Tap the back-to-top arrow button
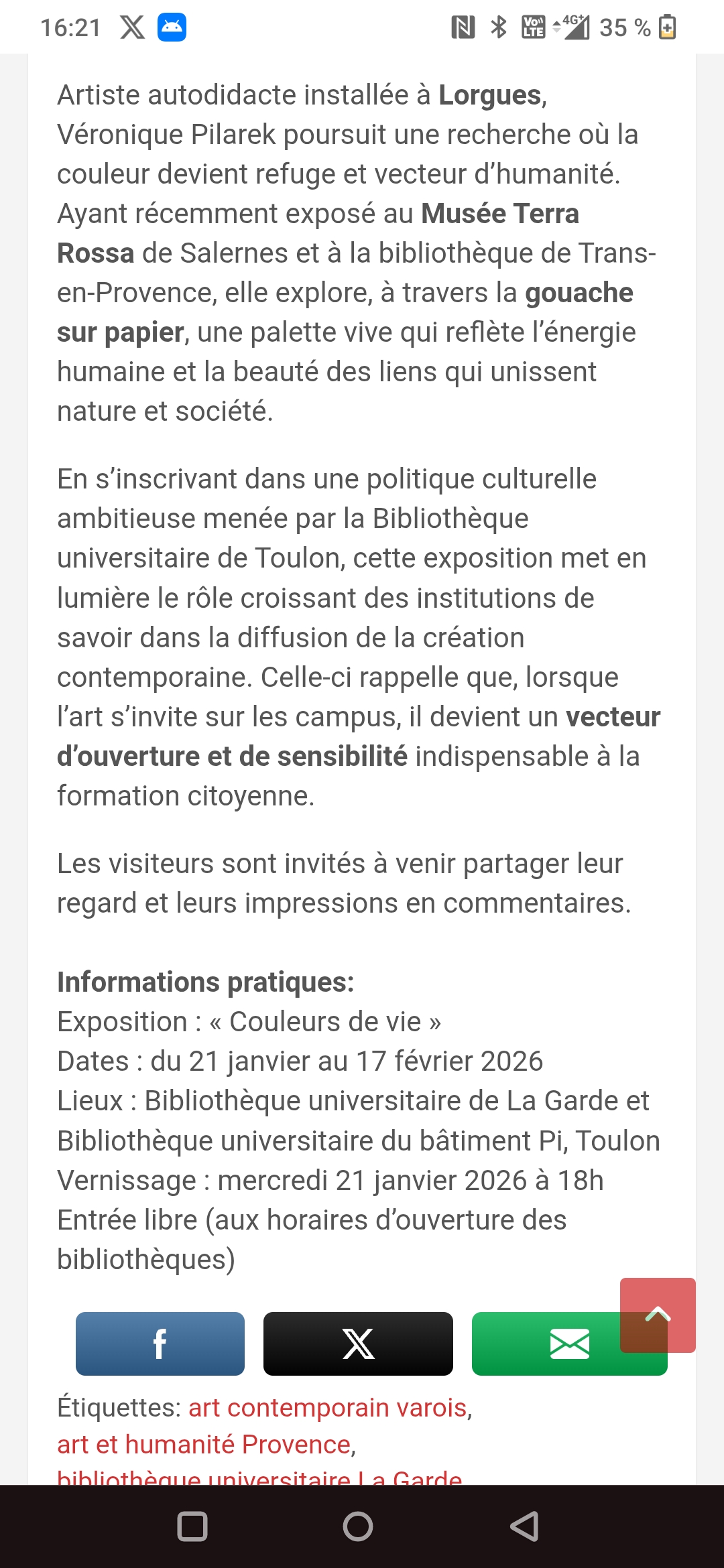The width and height of the screenshot is (724, 1568). (x=657, y=1315)
